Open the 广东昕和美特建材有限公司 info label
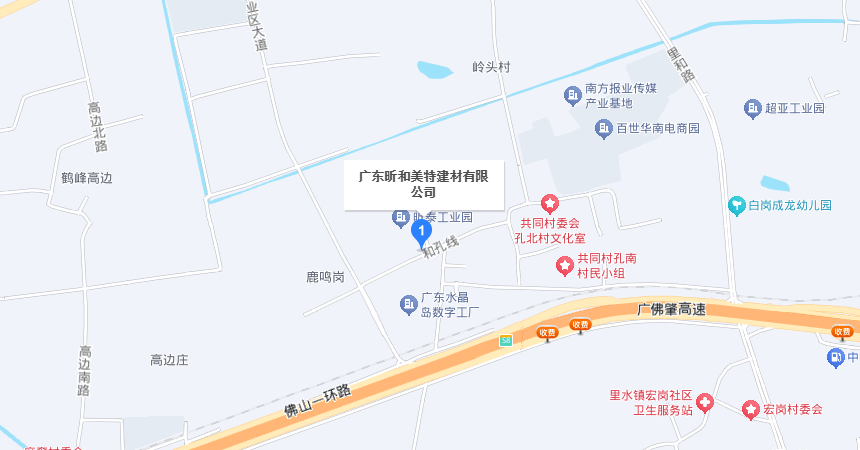This screenshot has height=450, width=860. pos(424,184)
